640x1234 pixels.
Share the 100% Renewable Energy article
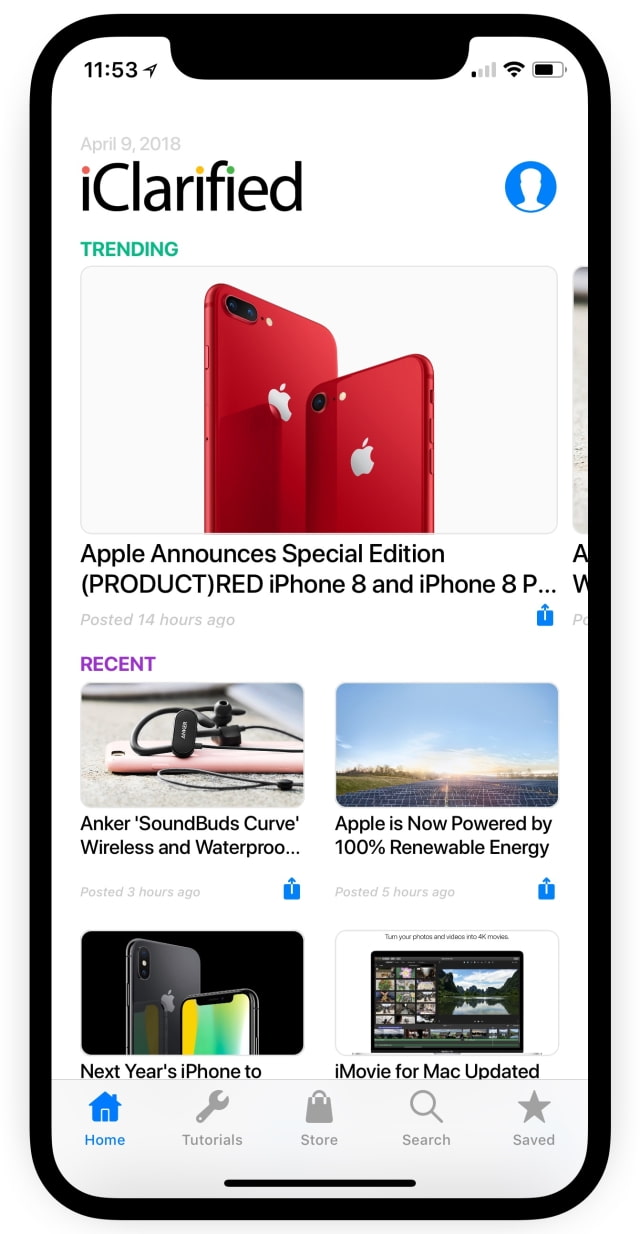pyautogui.click(x=546, y=888)
